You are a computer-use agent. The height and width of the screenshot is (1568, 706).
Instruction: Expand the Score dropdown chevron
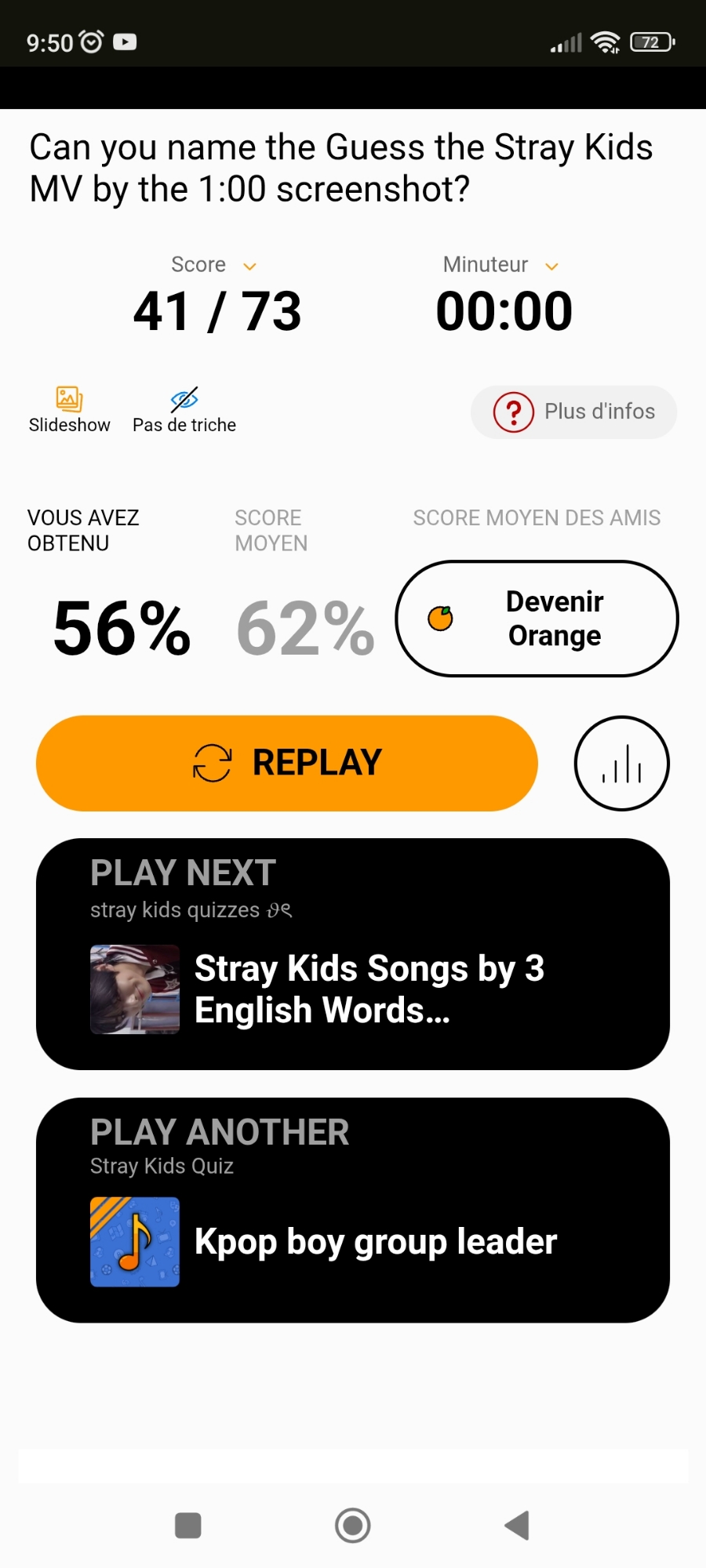pos(249,267)
